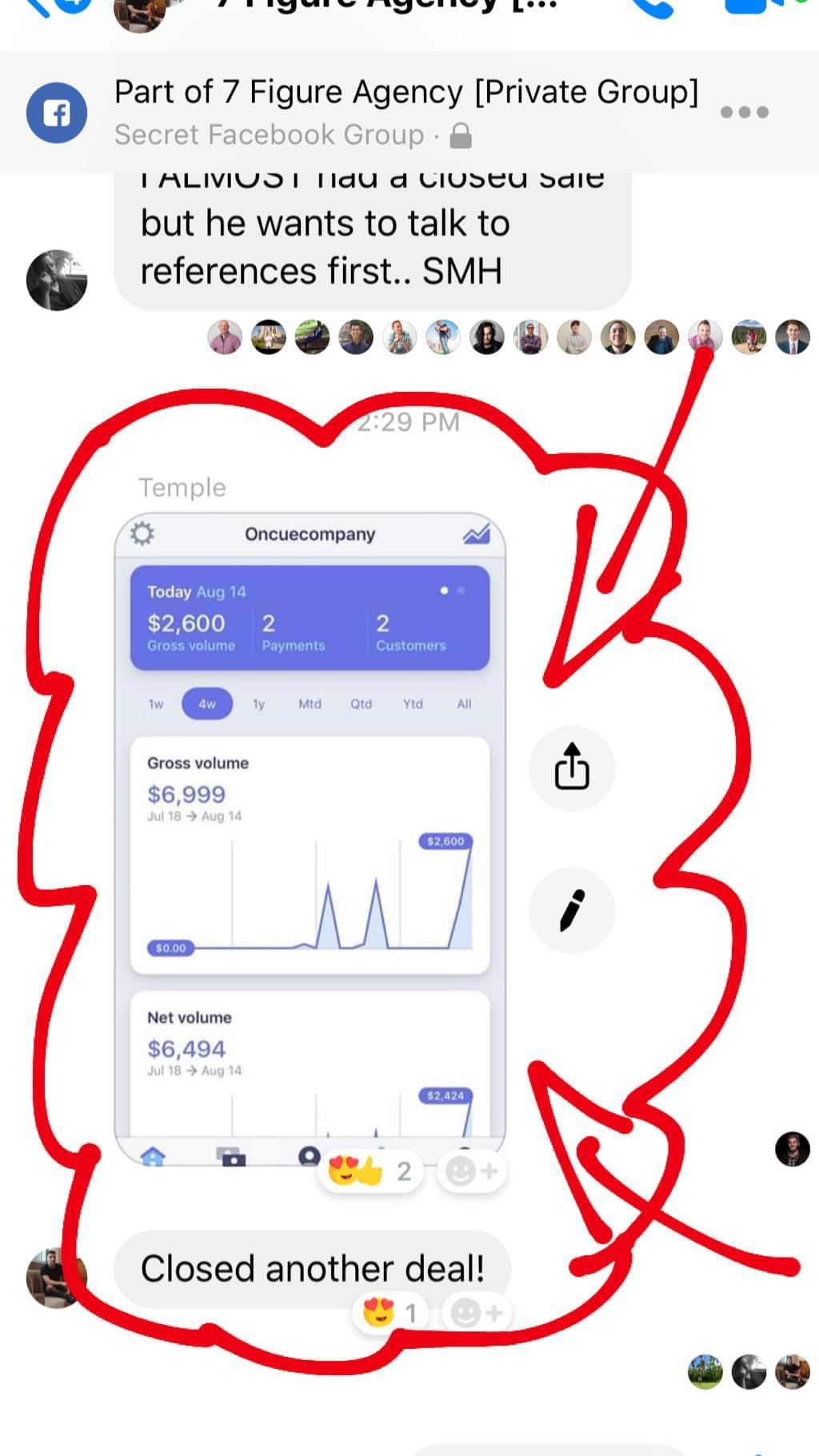The height and width of the screenshot is (1456, 819).
Task: Open the group banner's three-dot menu
Action: (744, 112)
